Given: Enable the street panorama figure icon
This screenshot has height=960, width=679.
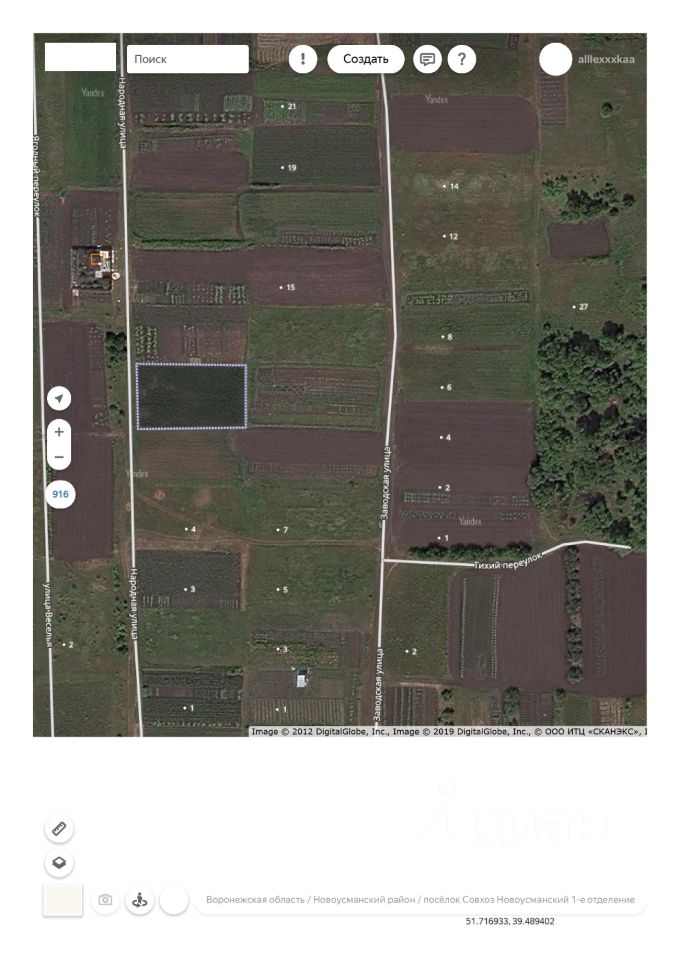Looking at the screenshot, I should (x=139, y=900).
